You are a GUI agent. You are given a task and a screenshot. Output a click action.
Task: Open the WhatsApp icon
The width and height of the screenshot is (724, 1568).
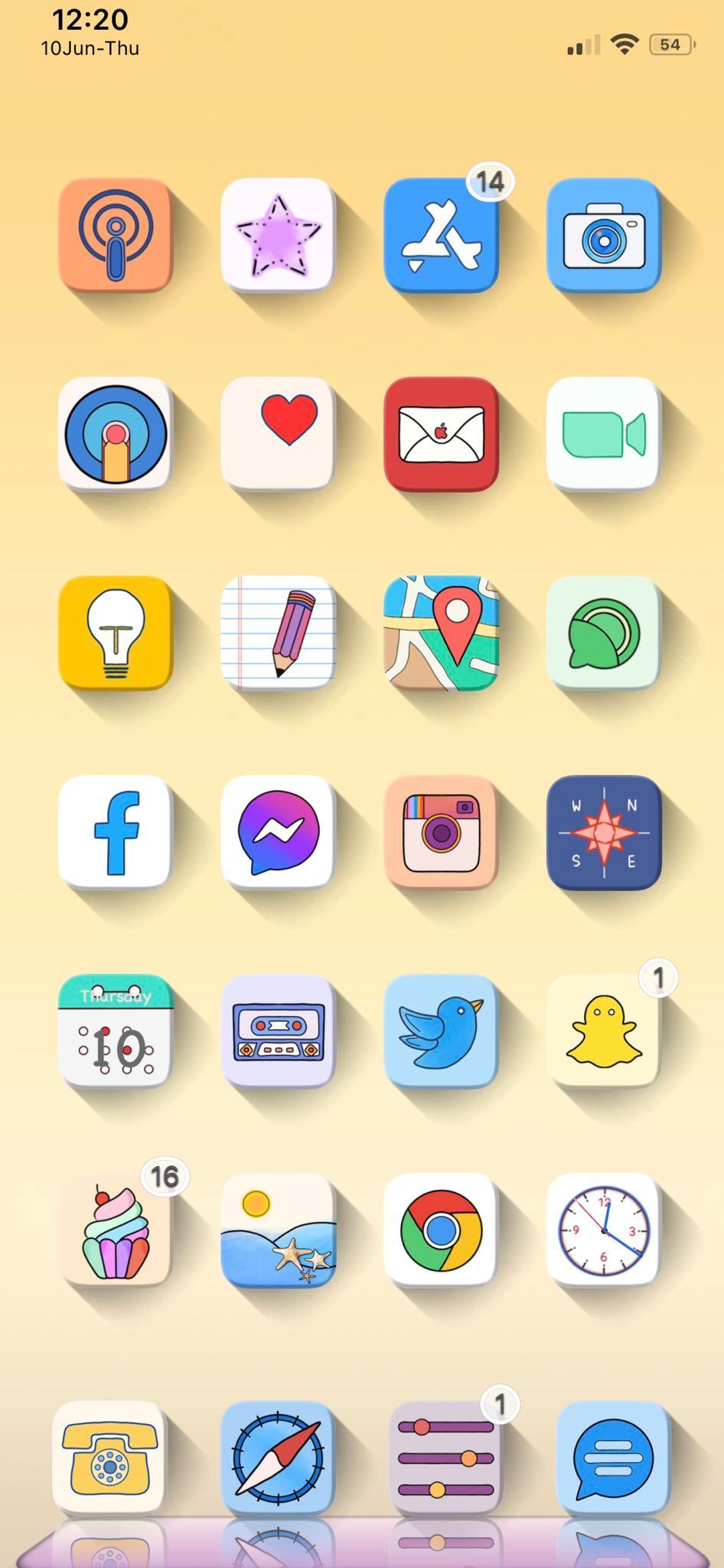604,632
